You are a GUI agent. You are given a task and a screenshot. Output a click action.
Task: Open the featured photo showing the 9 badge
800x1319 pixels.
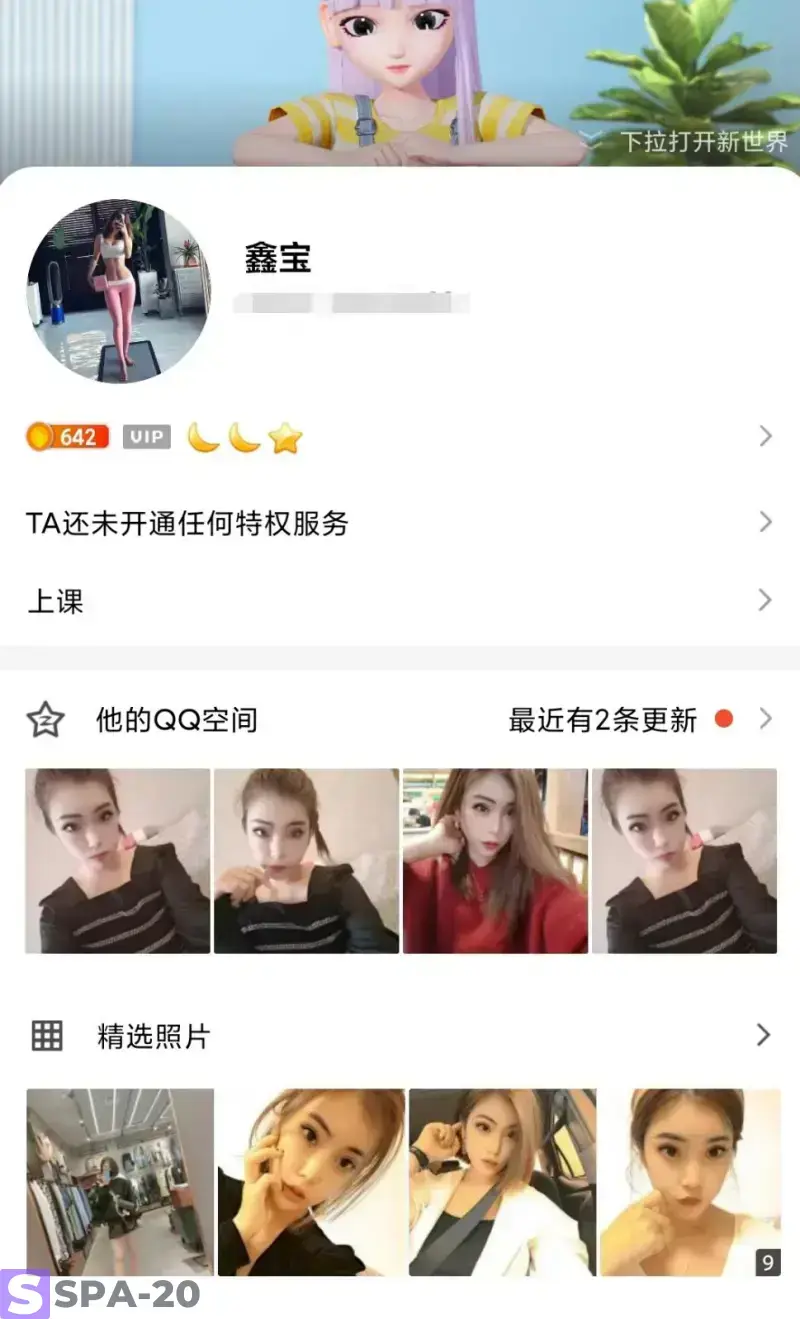690,1182
